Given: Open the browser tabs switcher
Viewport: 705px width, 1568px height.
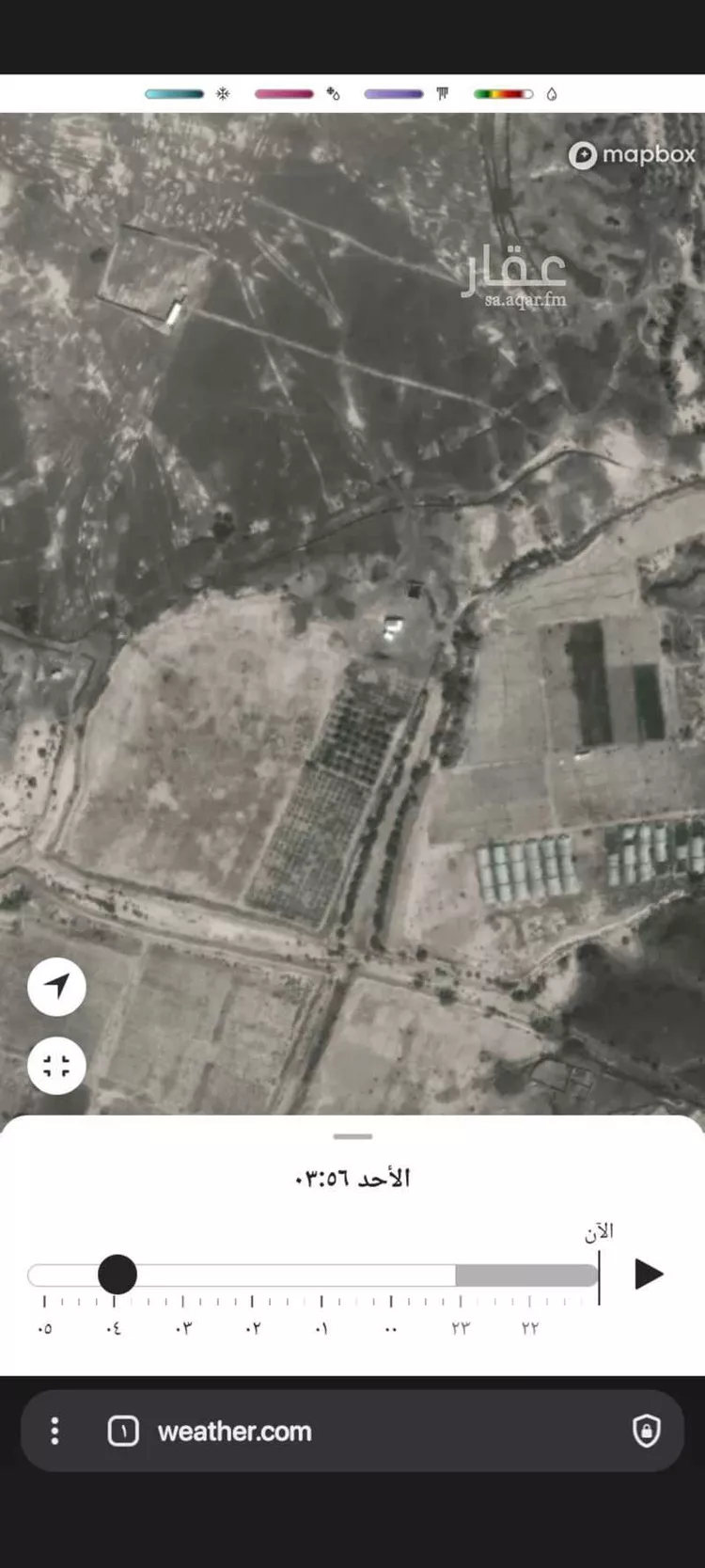Looking at the screenshot, I should coord(123,1431).
